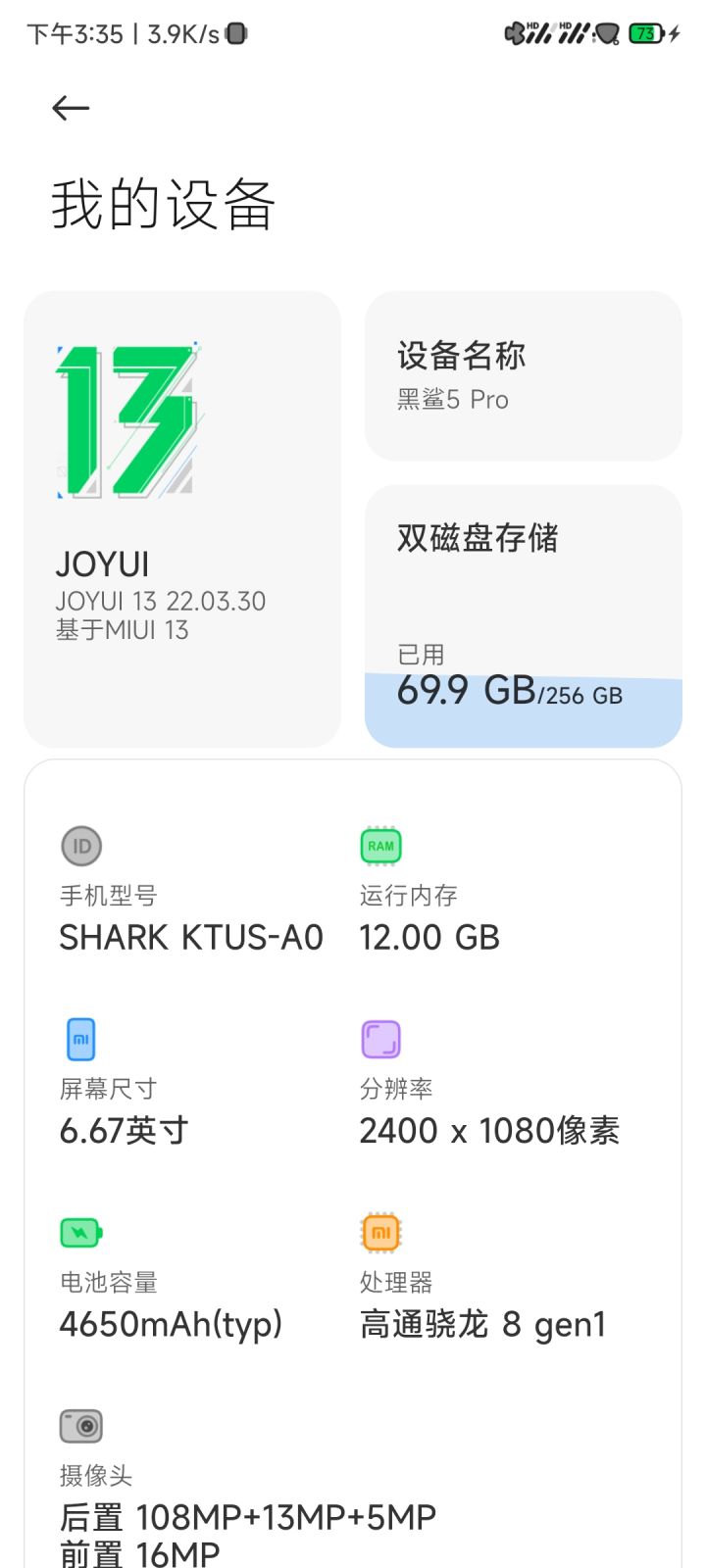Tap the green battery capacity icon
Viewport: 706px width, 1568px height.
coord(79,1232)
